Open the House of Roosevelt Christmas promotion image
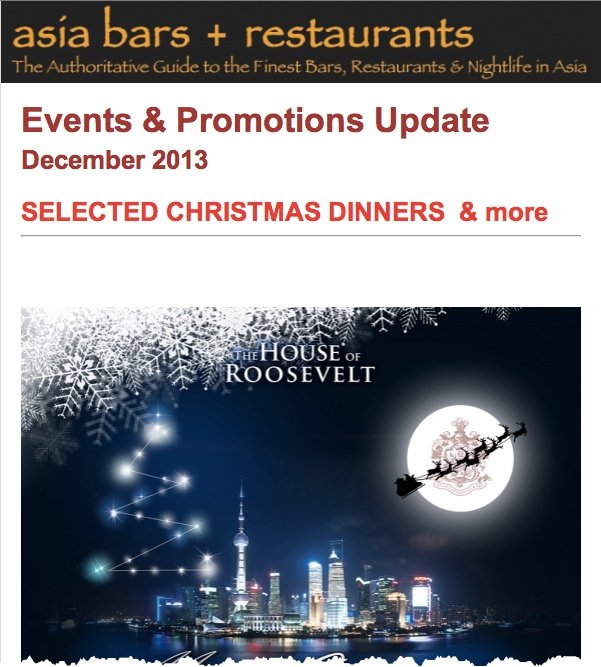The width and height of the screenshot is (601, 667). [300, 485]
